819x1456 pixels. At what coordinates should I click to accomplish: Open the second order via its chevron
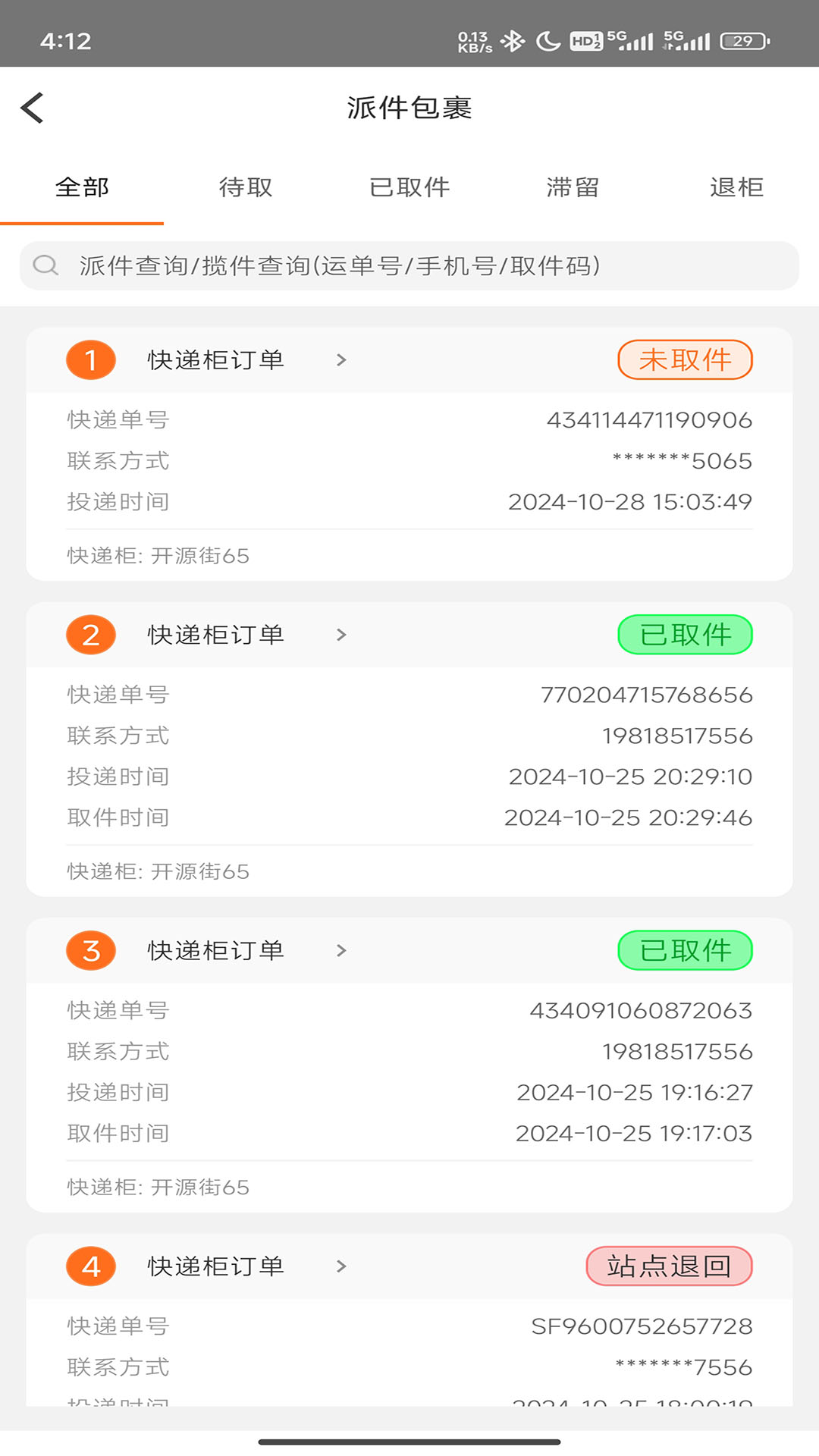[341, 634]
